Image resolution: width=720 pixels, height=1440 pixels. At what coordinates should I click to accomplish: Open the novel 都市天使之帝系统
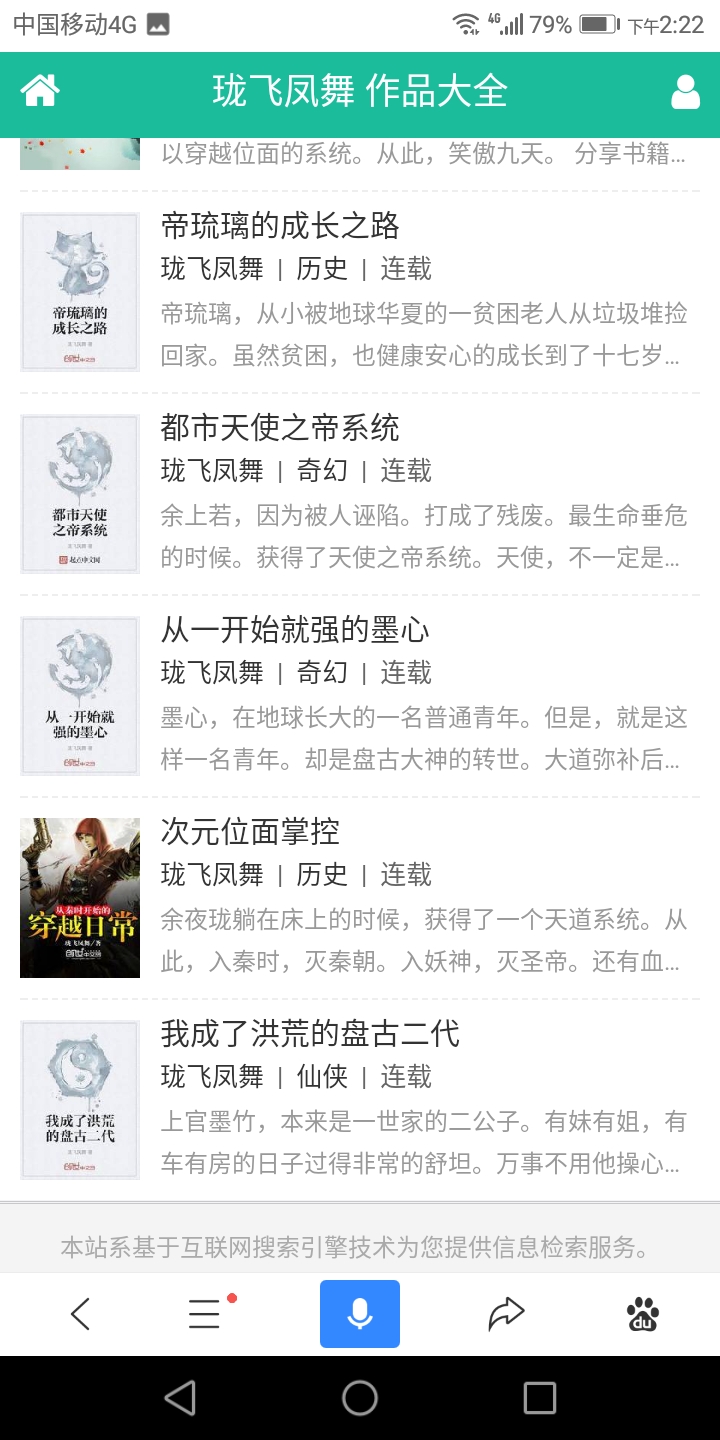(280, 429)
